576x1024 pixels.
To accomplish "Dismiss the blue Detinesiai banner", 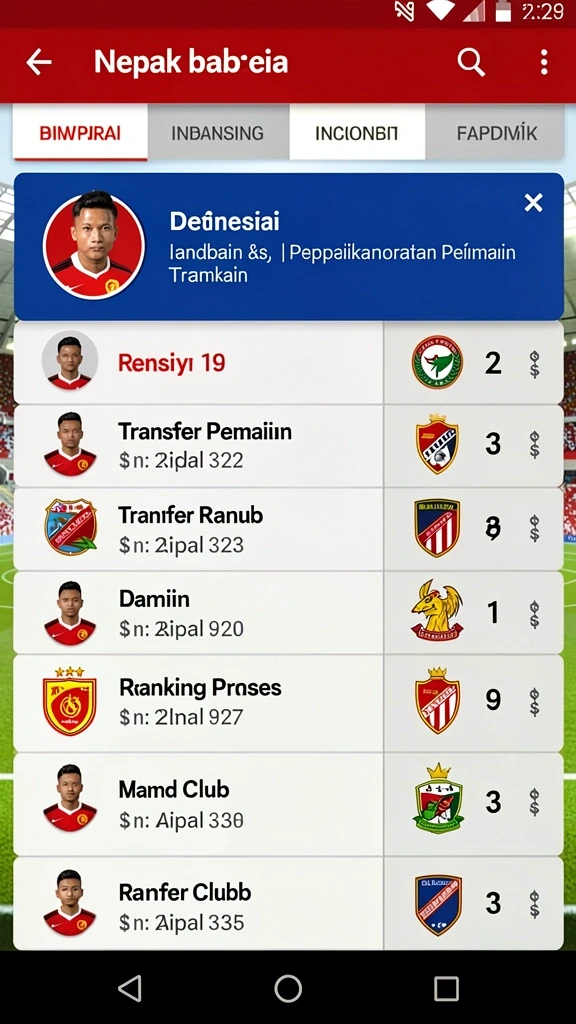I will click(x=534, y=203).
